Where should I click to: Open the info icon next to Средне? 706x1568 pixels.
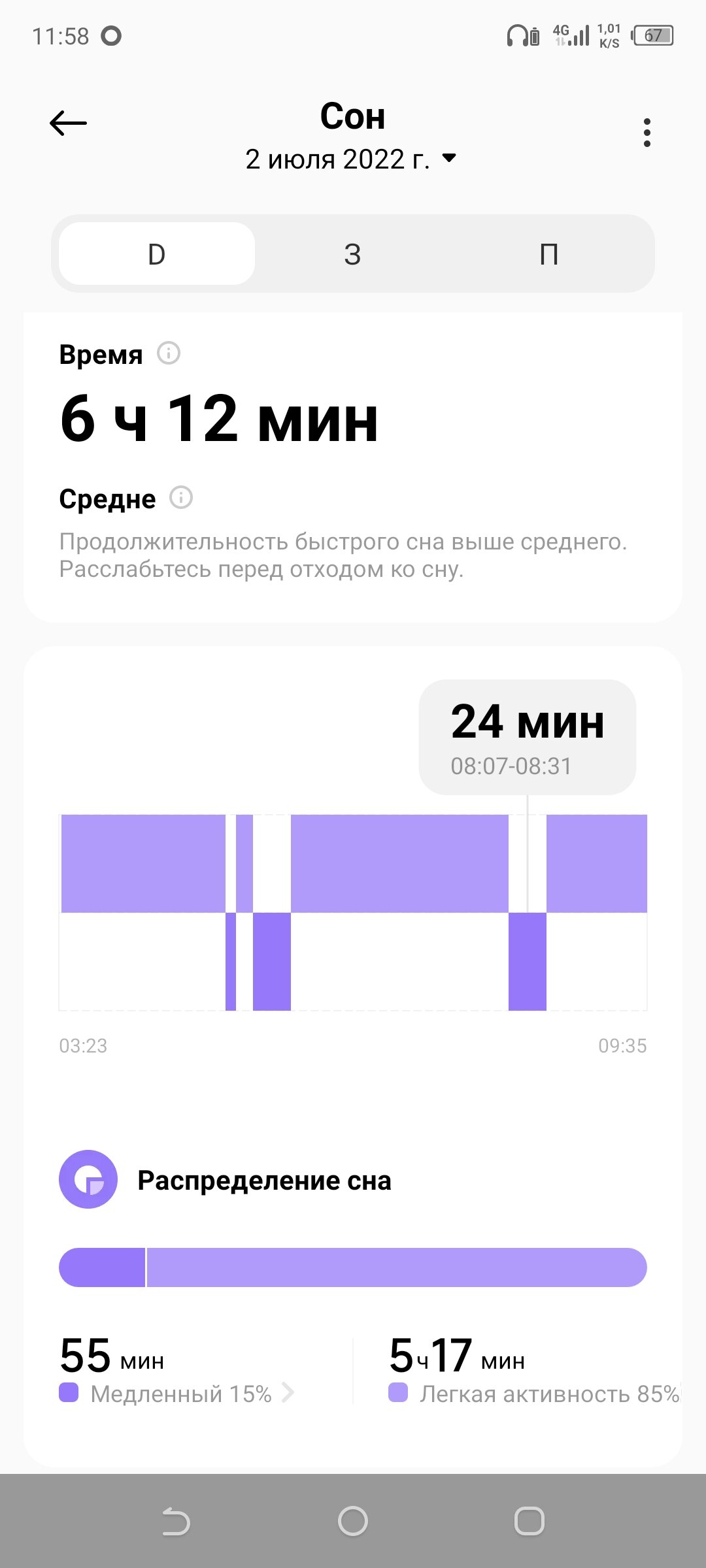(x=181, y=498)
